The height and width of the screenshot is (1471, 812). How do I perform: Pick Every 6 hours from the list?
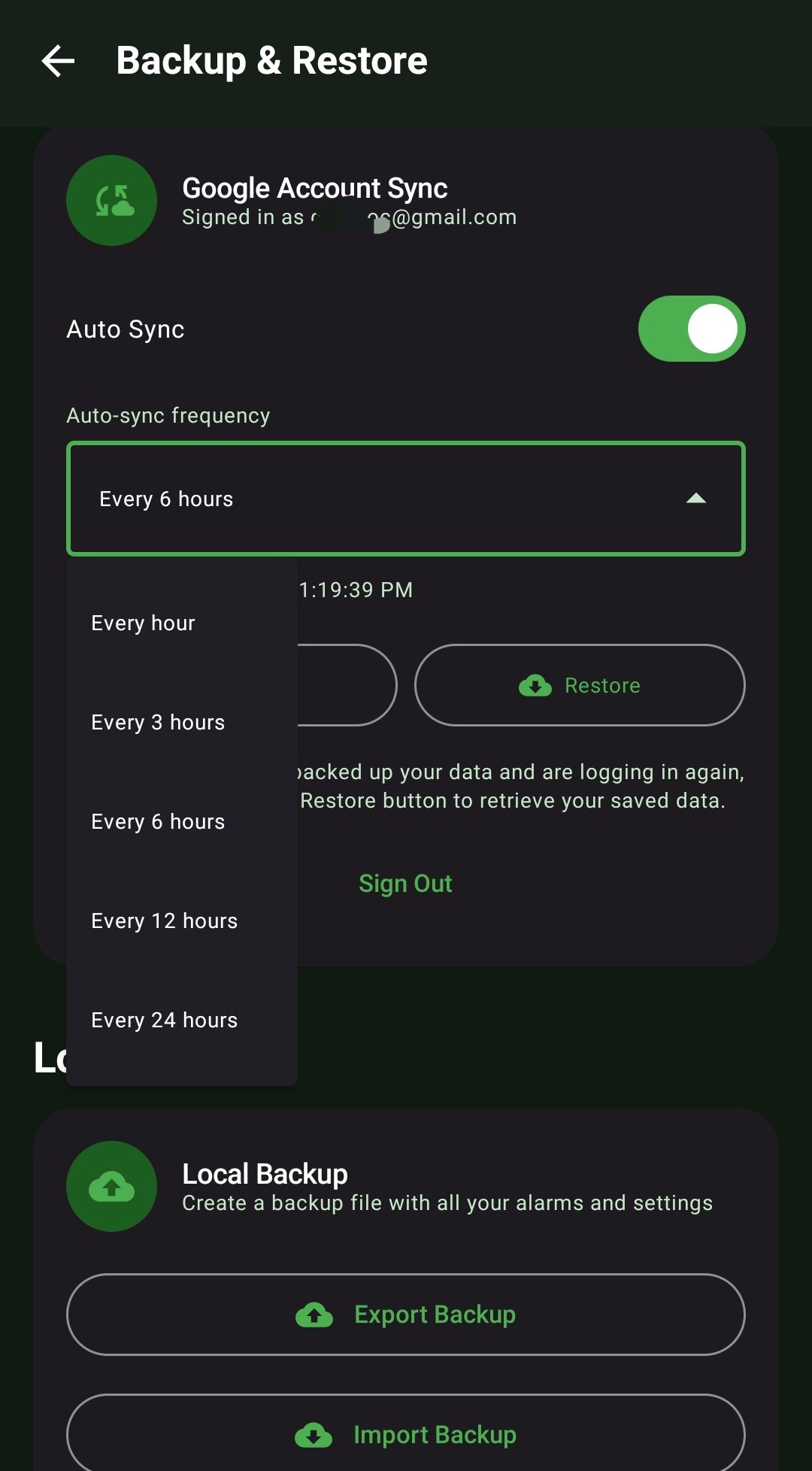coord(158,821)
